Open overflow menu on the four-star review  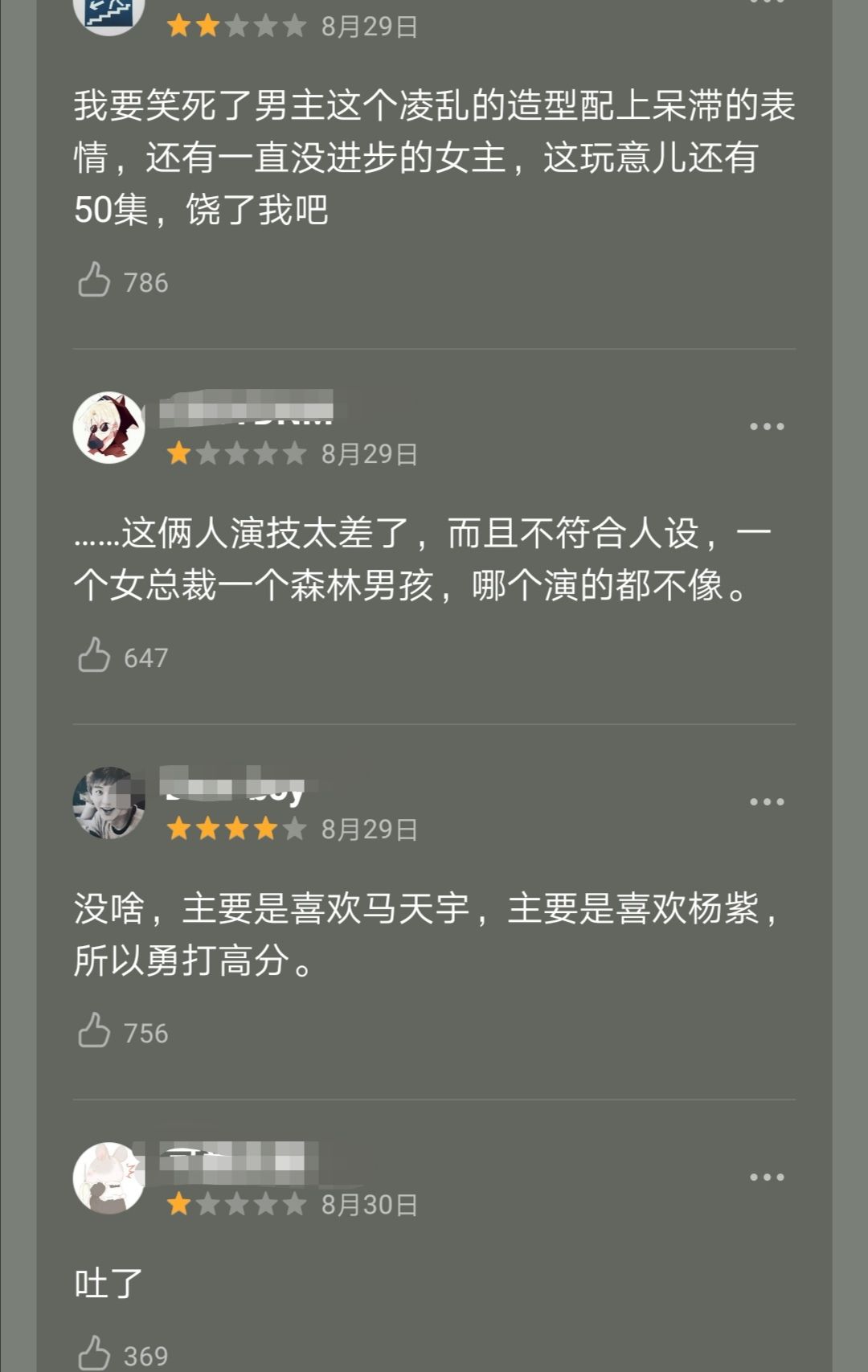(766, 802)
